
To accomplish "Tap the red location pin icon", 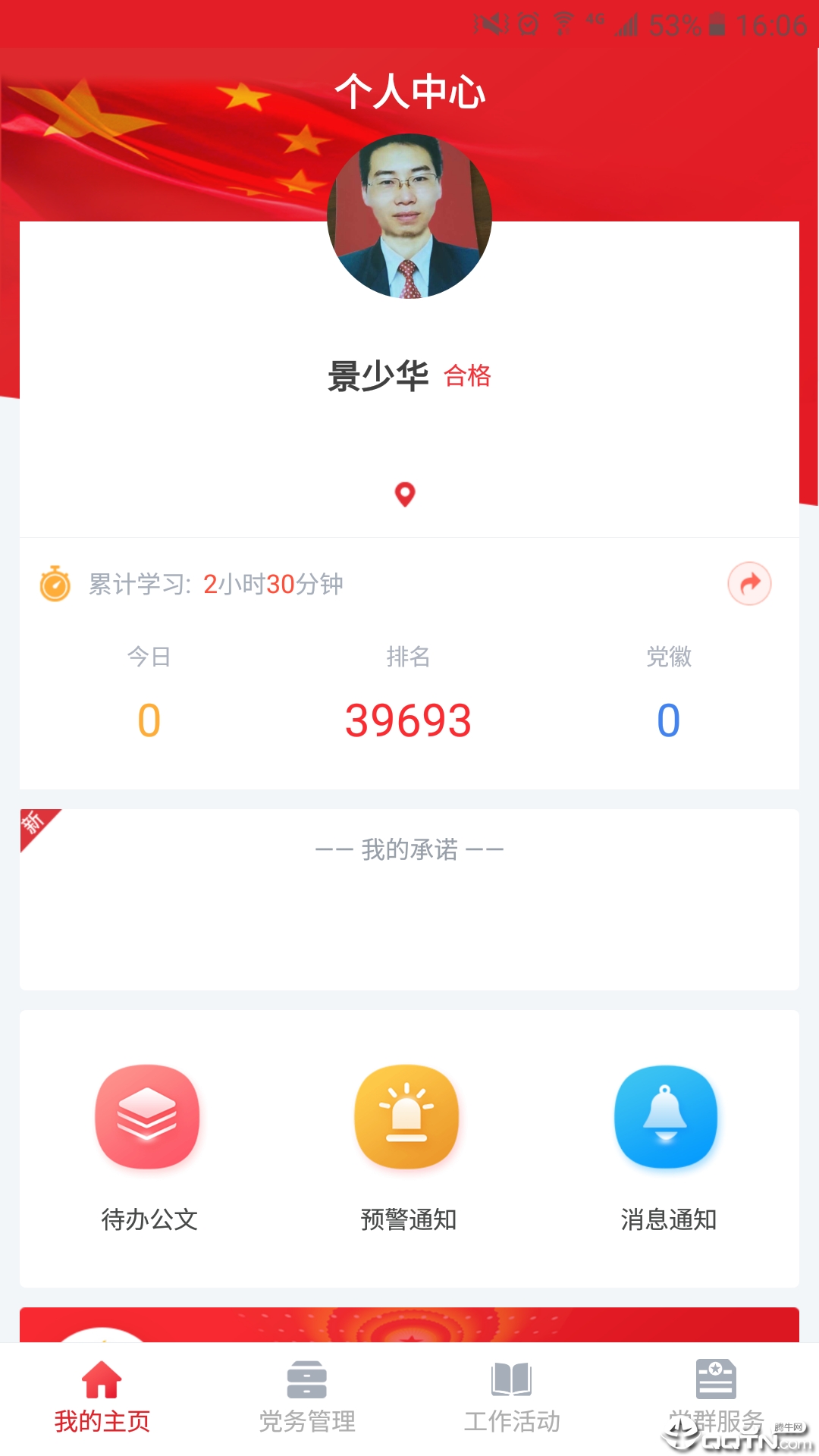I will [405, 494].
